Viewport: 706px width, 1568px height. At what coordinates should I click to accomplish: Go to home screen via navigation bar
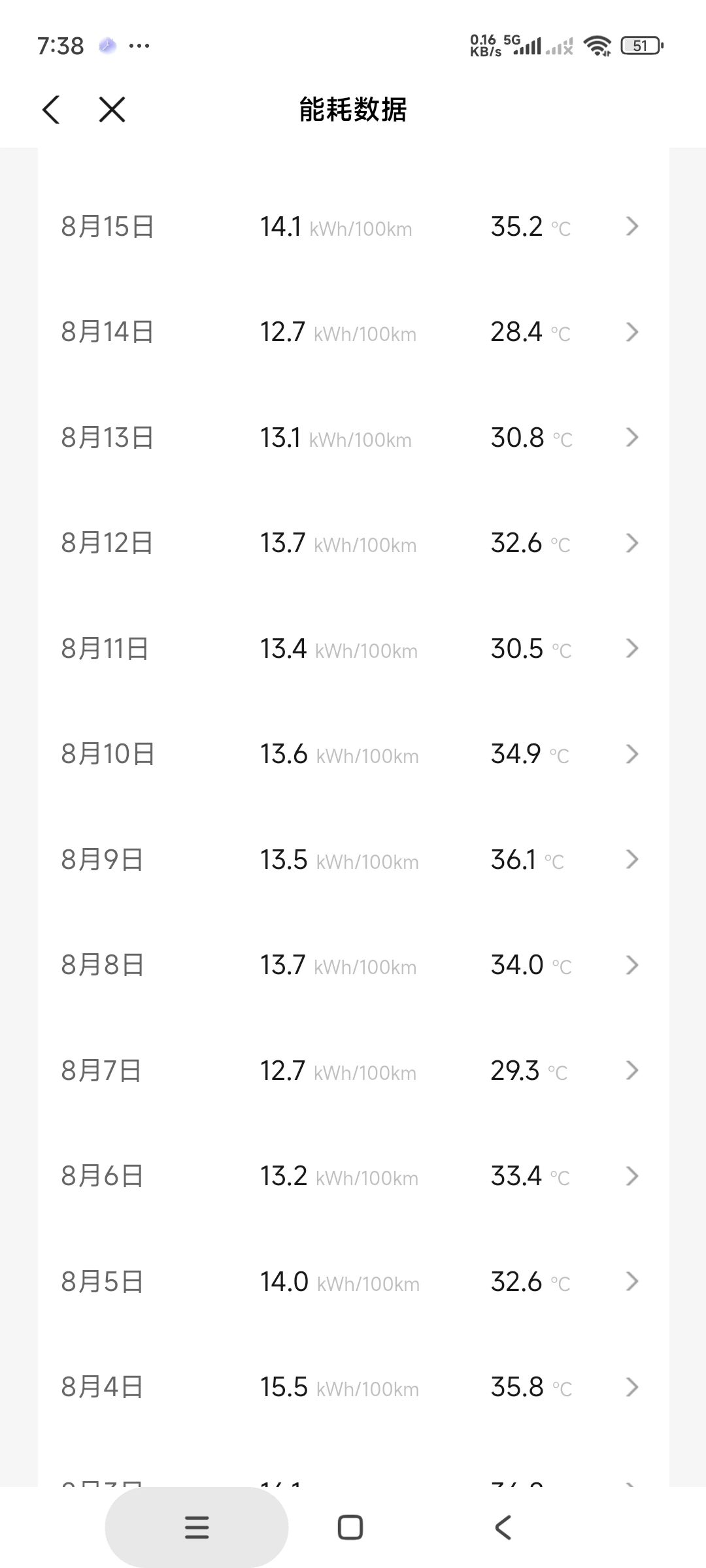point(350,1527)
